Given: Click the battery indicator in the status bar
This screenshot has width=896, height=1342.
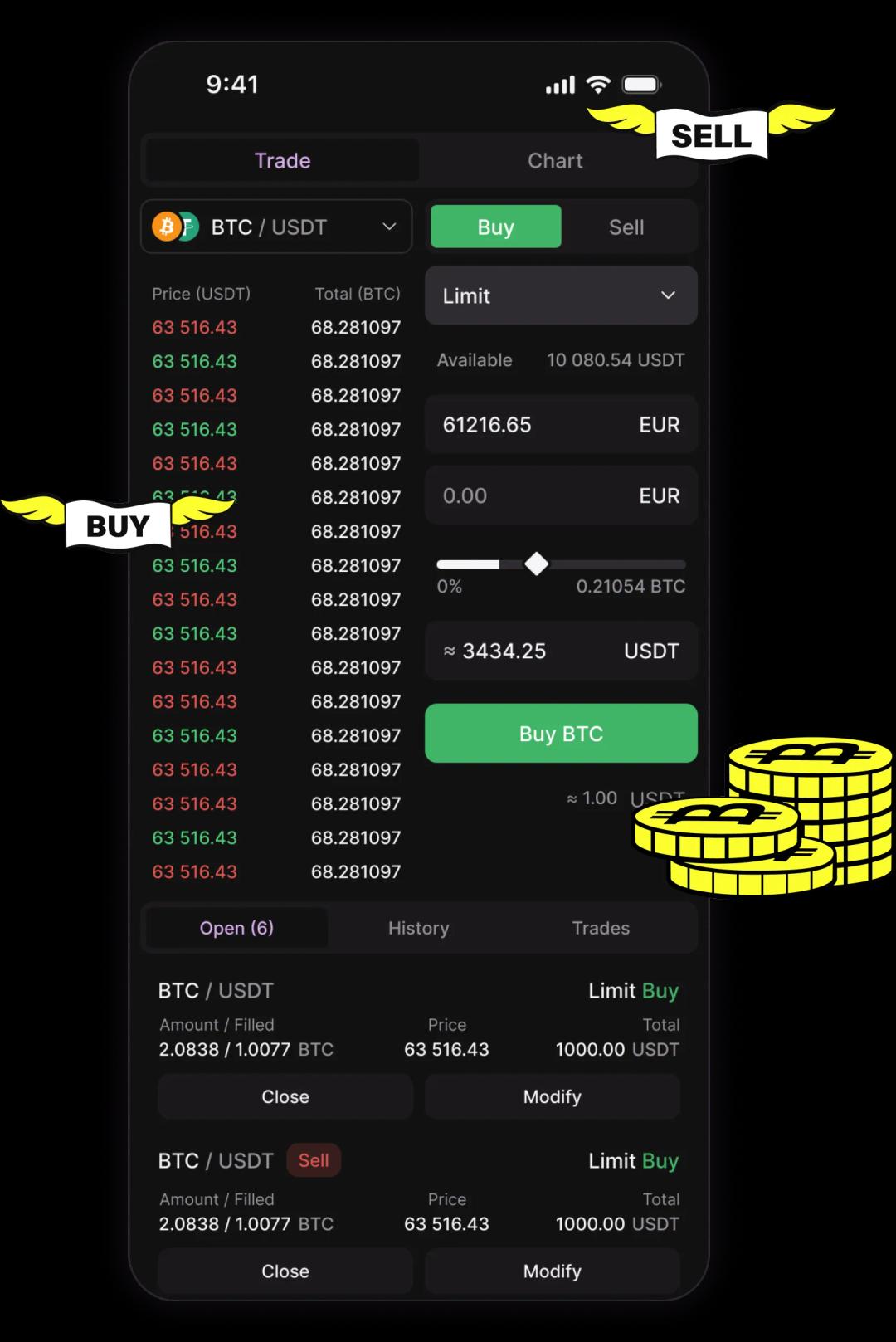Looking at the screenshot, I should click(641, 83).
